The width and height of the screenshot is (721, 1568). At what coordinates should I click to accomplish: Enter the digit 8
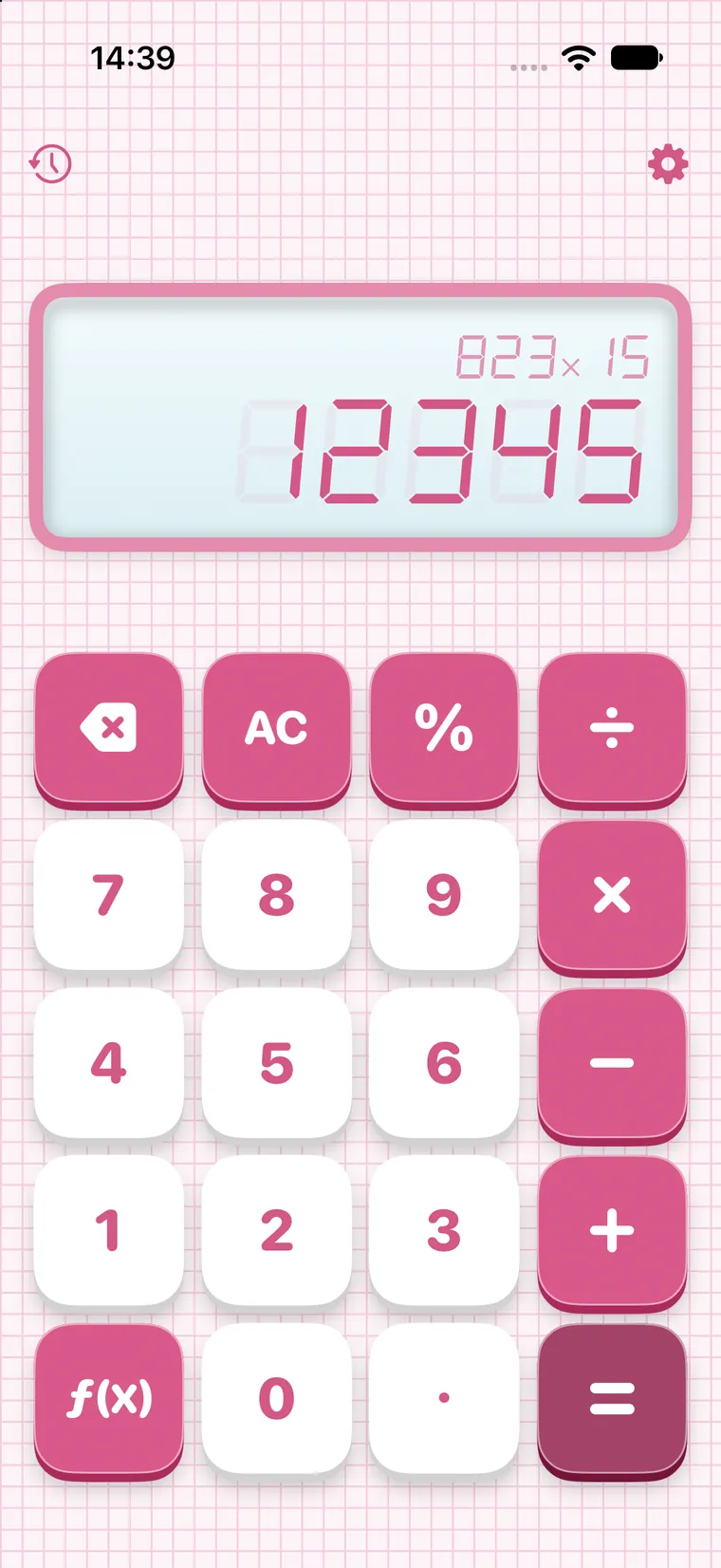(276, 895)
